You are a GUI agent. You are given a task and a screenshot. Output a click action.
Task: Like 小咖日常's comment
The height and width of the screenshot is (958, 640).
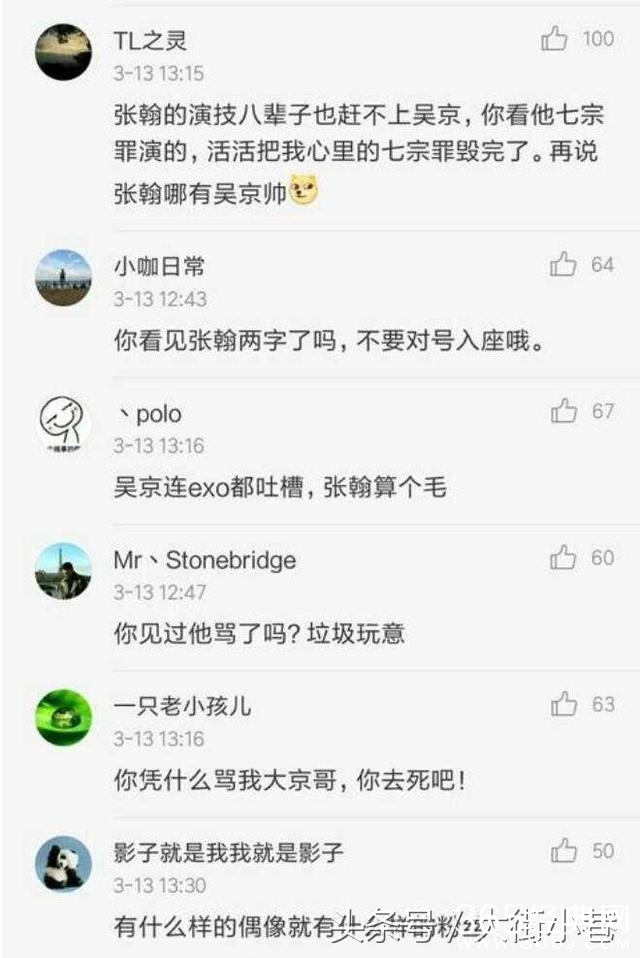coord(564,265)
